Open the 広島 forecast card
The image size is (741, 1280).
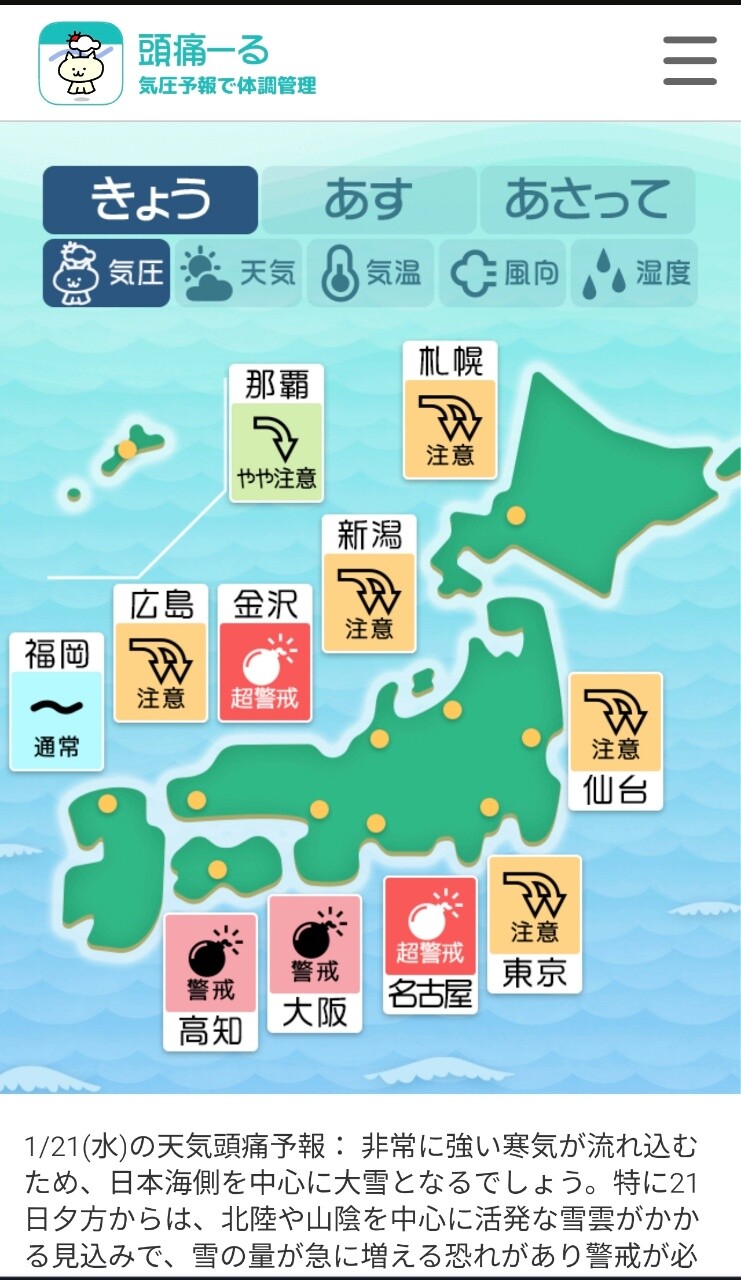pos(161,653)
